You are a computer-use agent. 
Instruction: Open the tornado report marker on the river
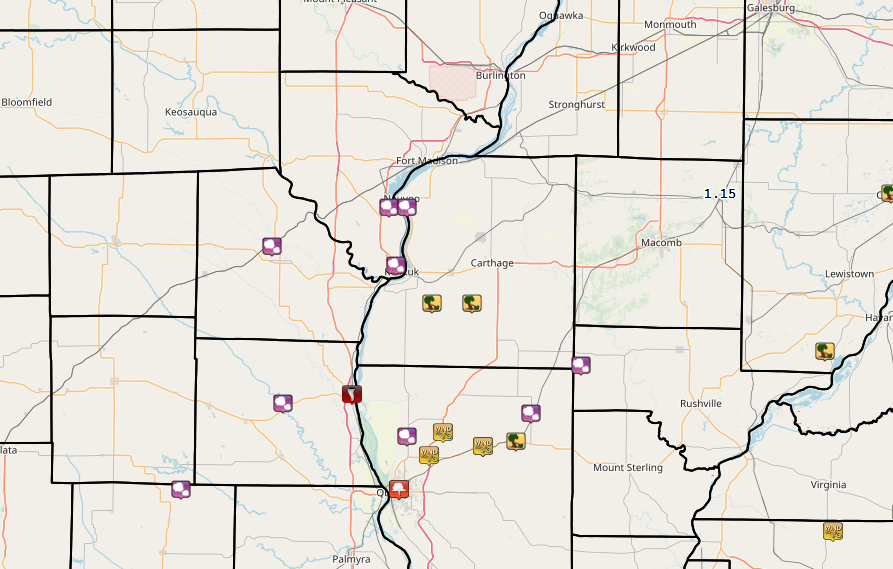pos(351,394)
